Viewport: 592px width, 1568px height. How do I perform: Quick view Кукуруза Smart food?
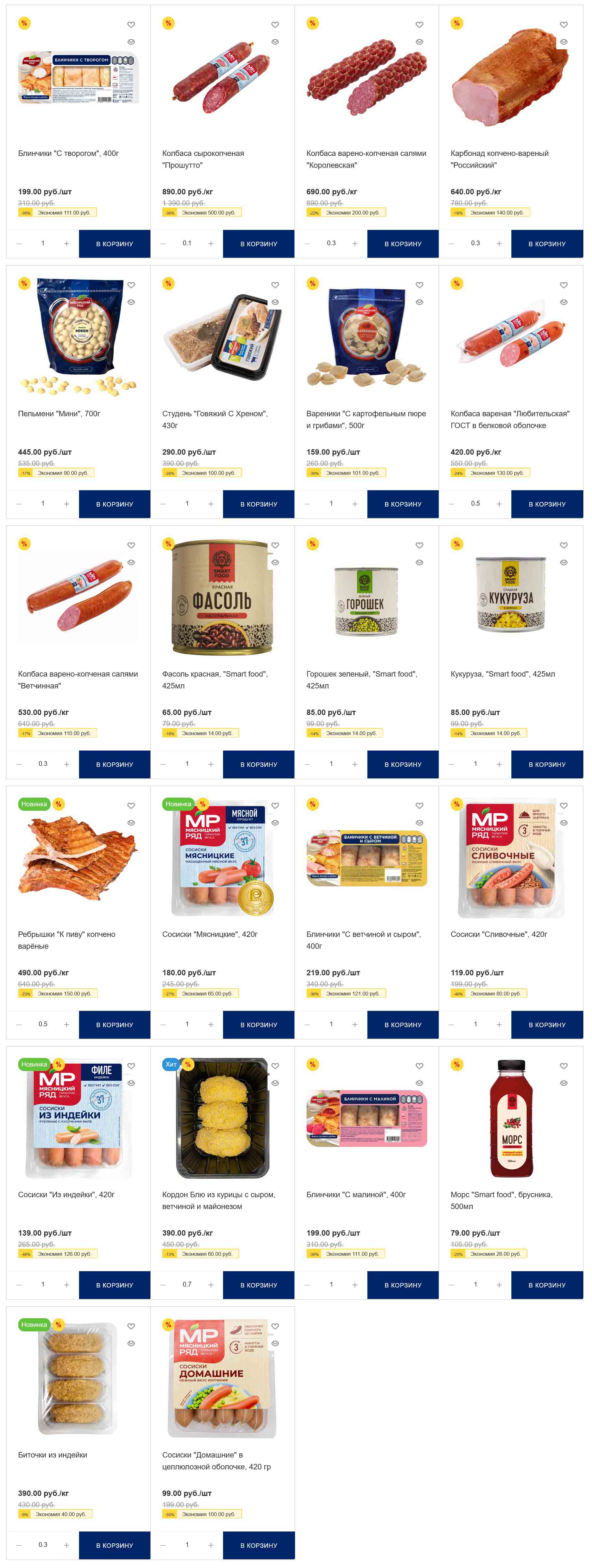click(x=564, y=563)
